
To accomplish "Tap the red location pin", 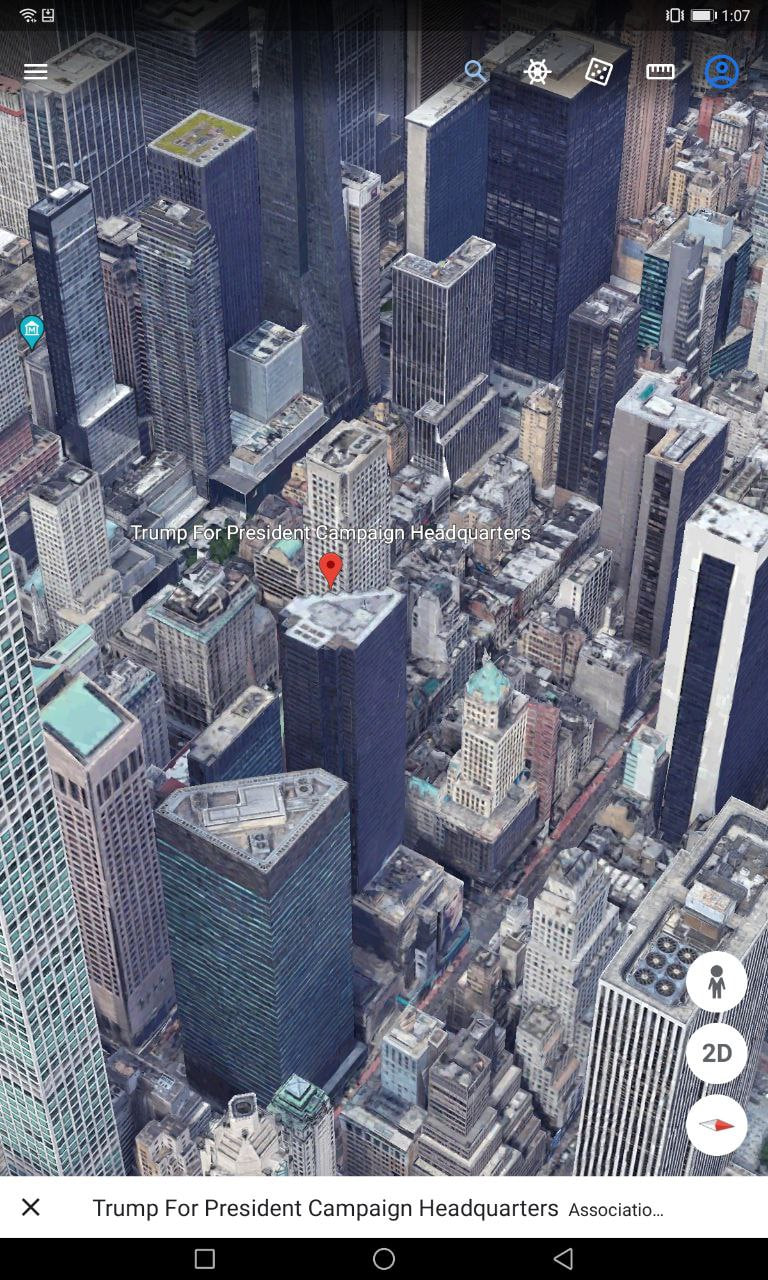I will [x=330, y=570].
